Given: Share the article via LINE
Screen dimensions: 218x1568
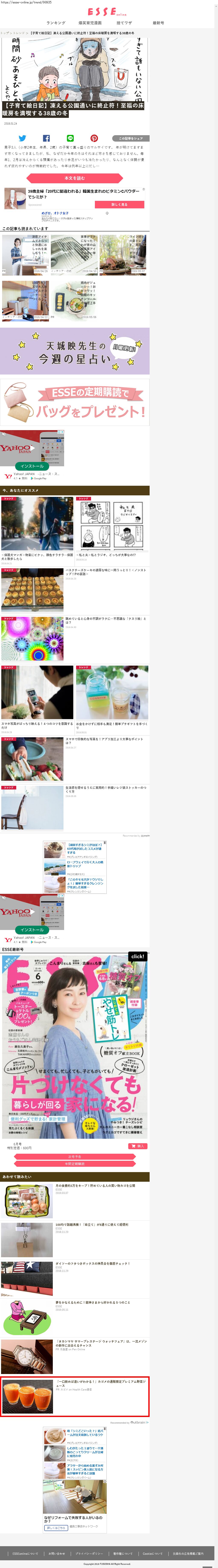Looking at the screenshot, I should (70, 138).
